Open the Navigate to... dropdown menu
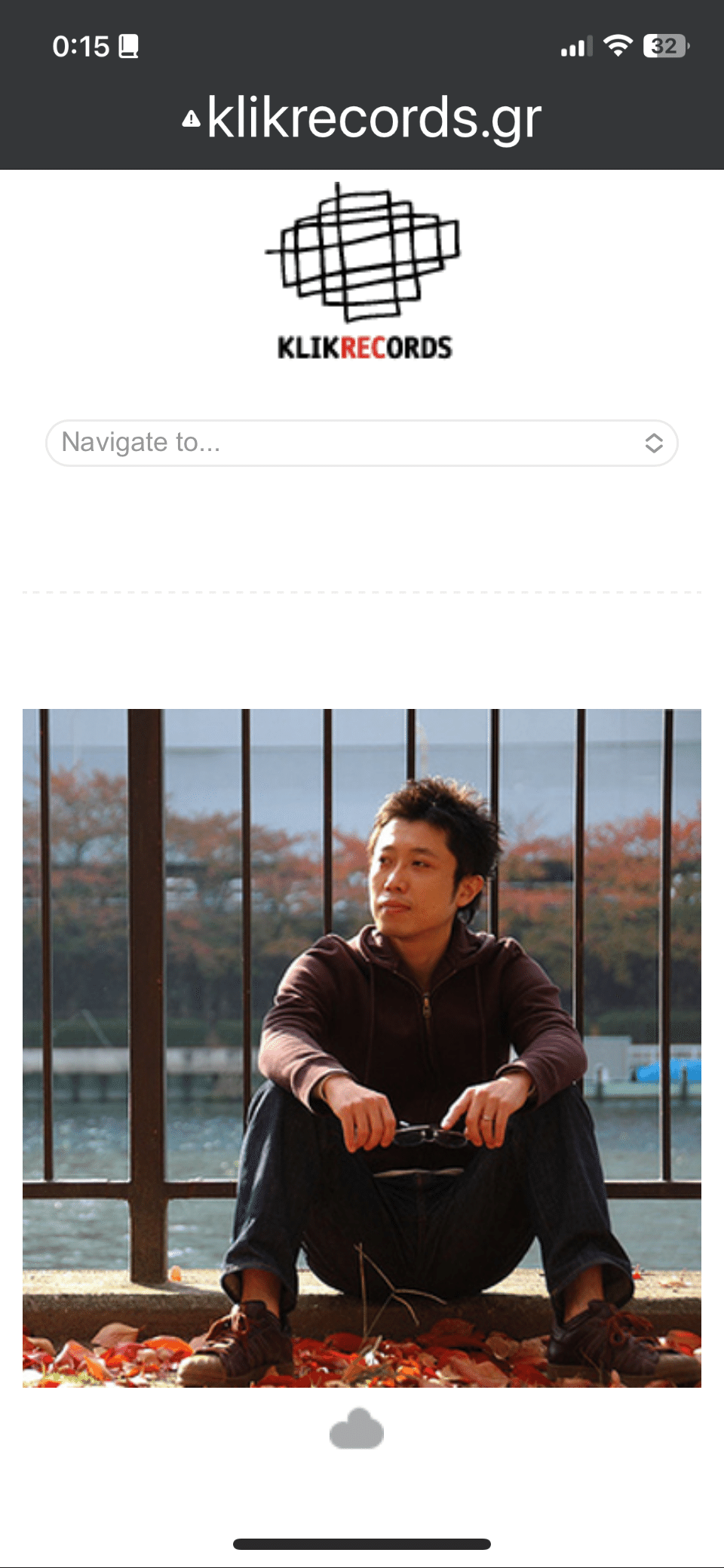 (x=362, y=443)
